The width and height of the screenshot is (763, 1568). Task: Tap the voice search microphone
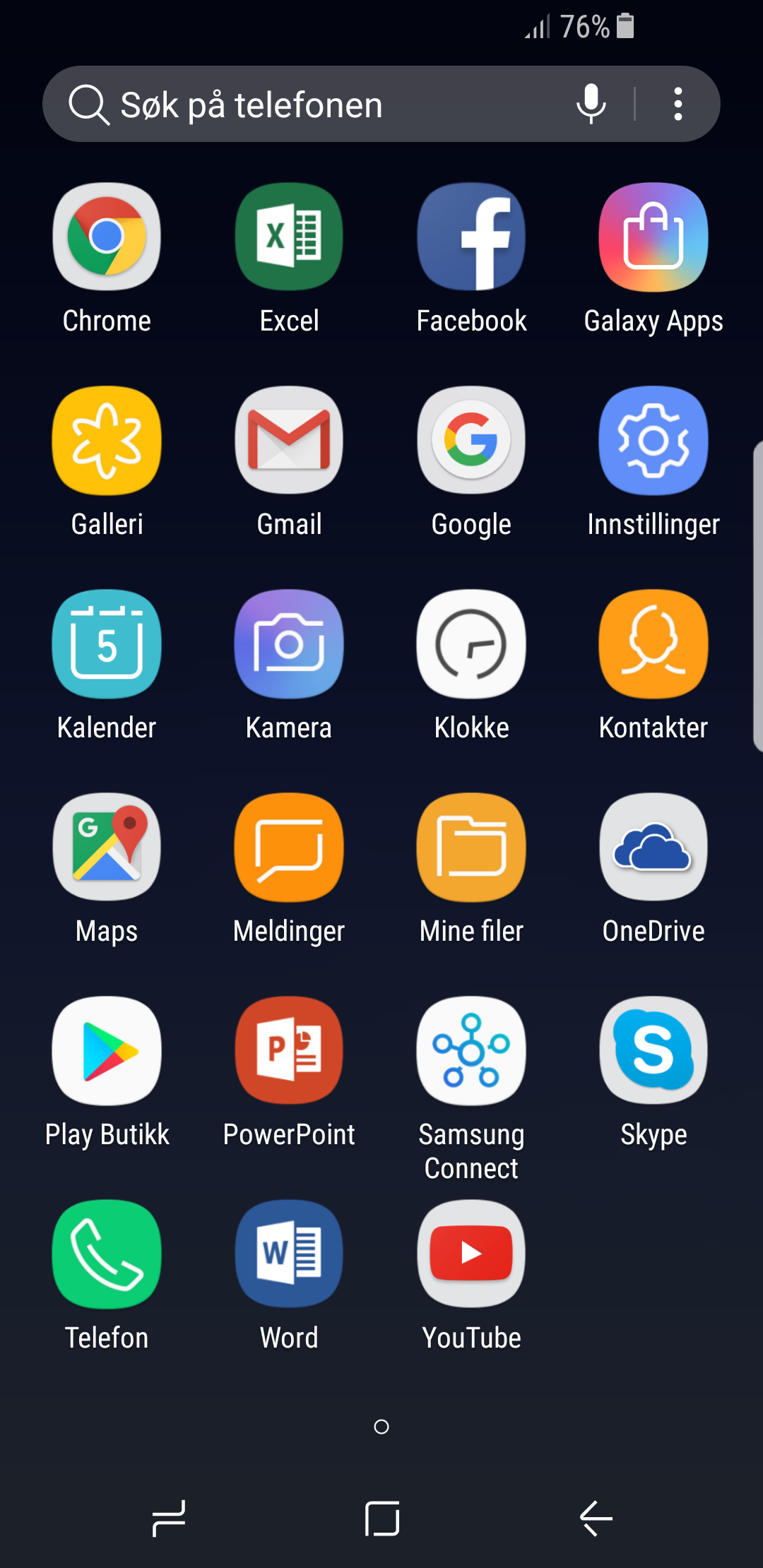591,104
